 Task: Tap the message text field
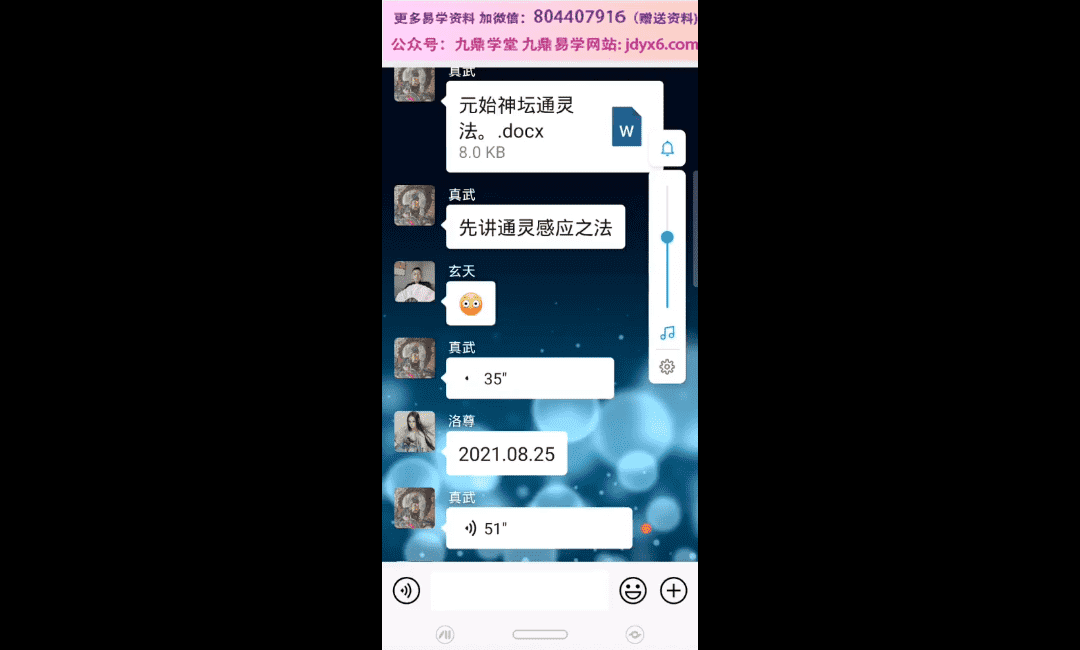coord(519,591)
